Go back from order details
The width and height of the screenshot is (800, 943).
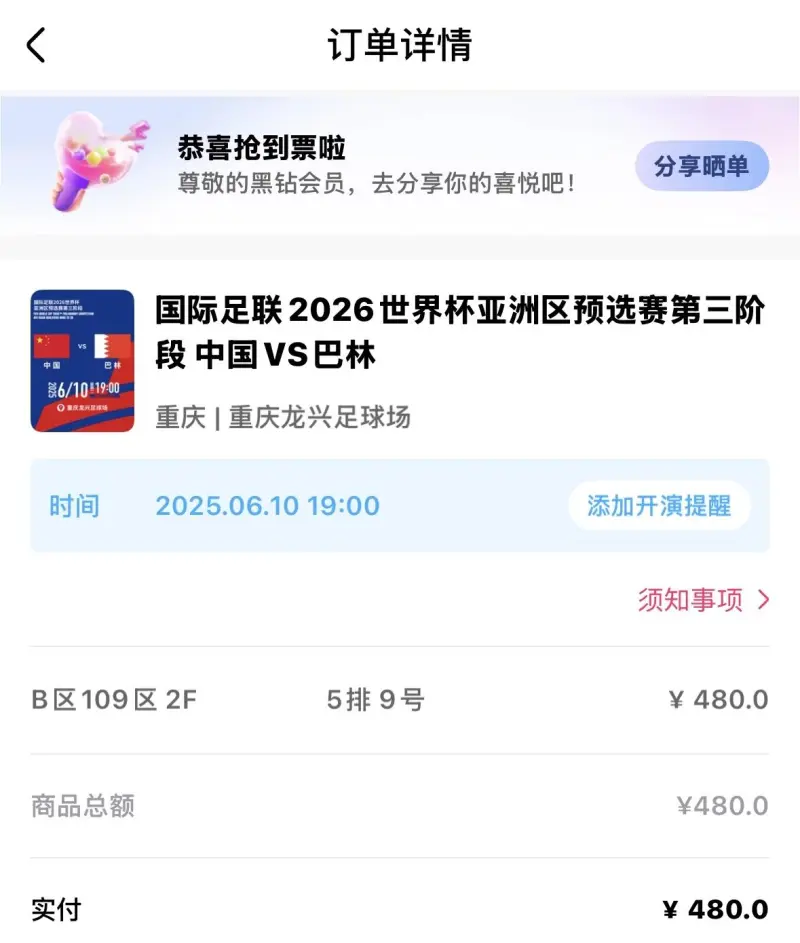(36, 45)
